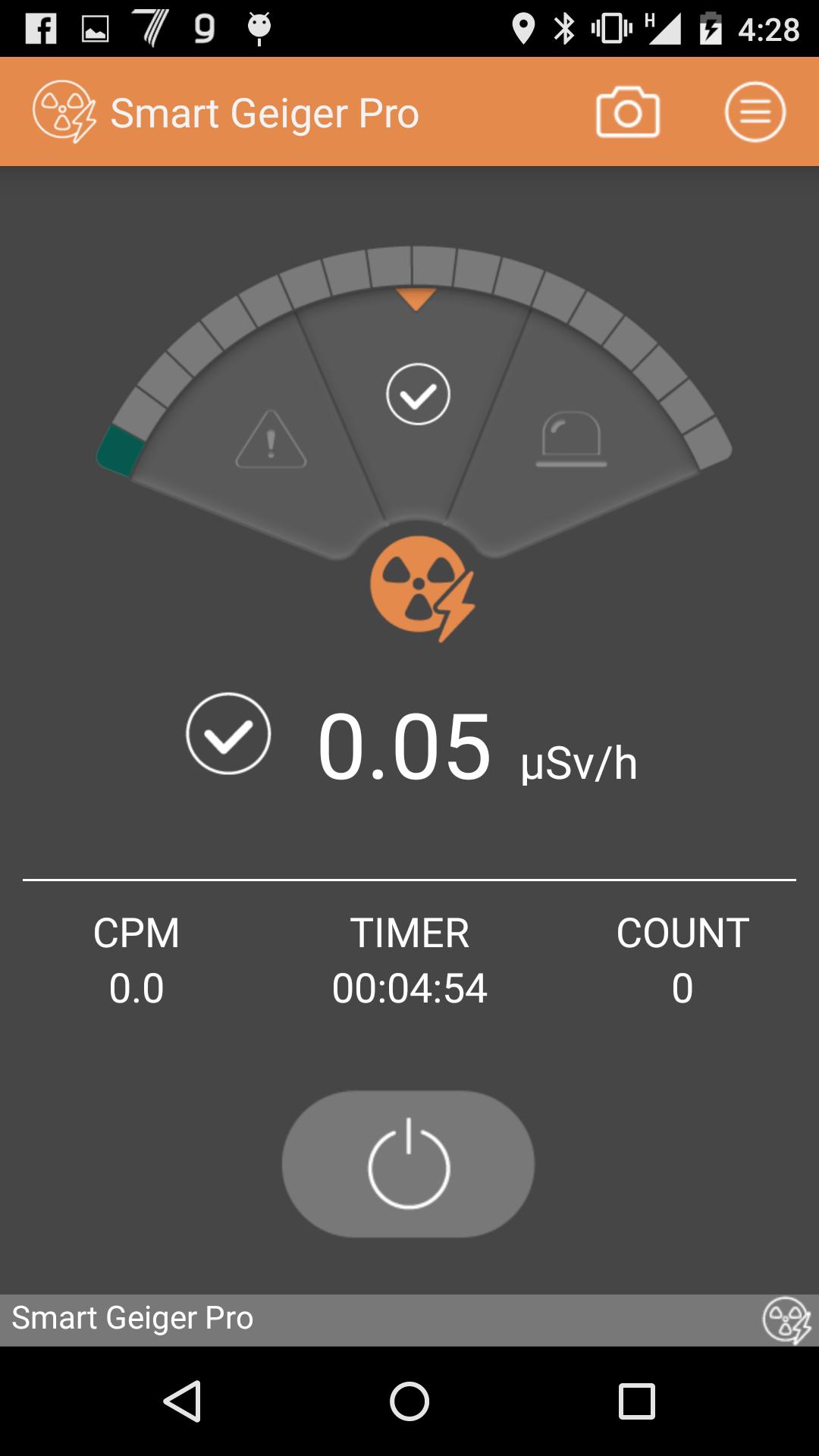Go back using the system back button

click(x=183, y=1400)
